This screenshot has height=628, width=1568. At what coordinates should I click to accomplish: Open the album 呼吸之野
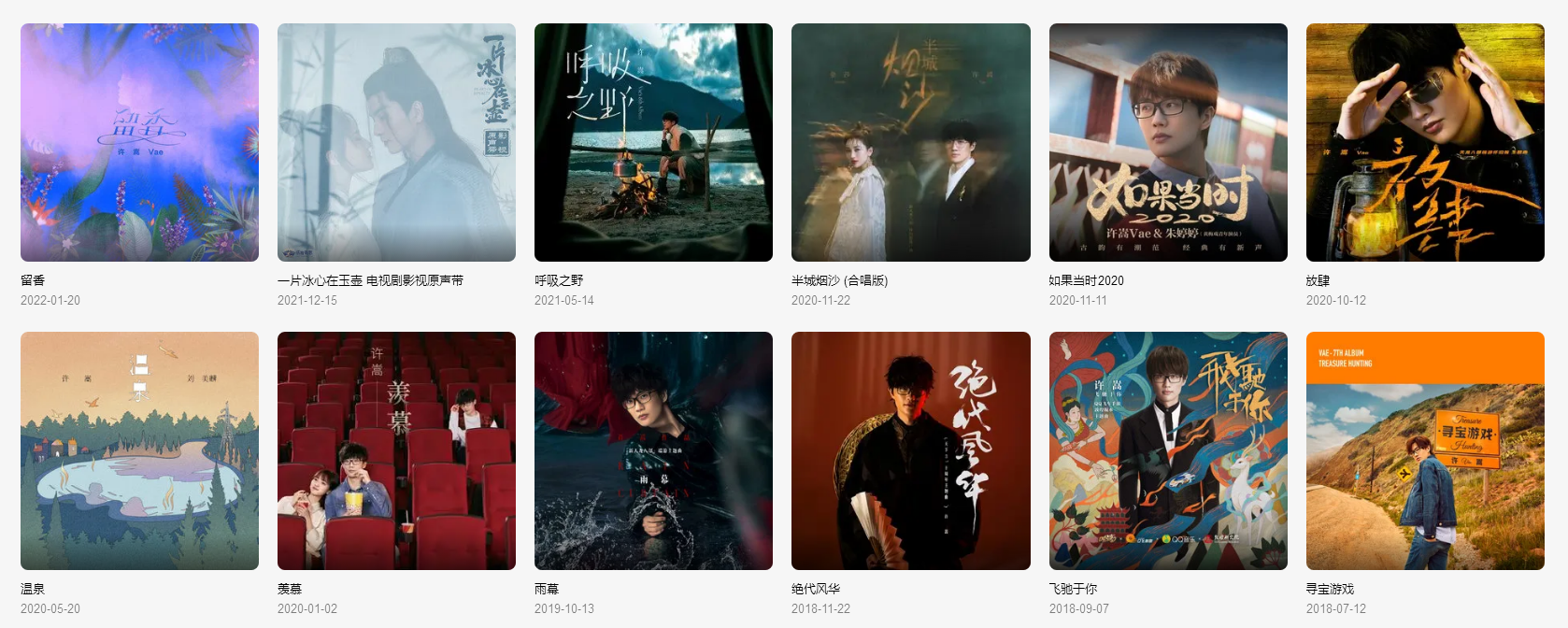click(653, 142)
